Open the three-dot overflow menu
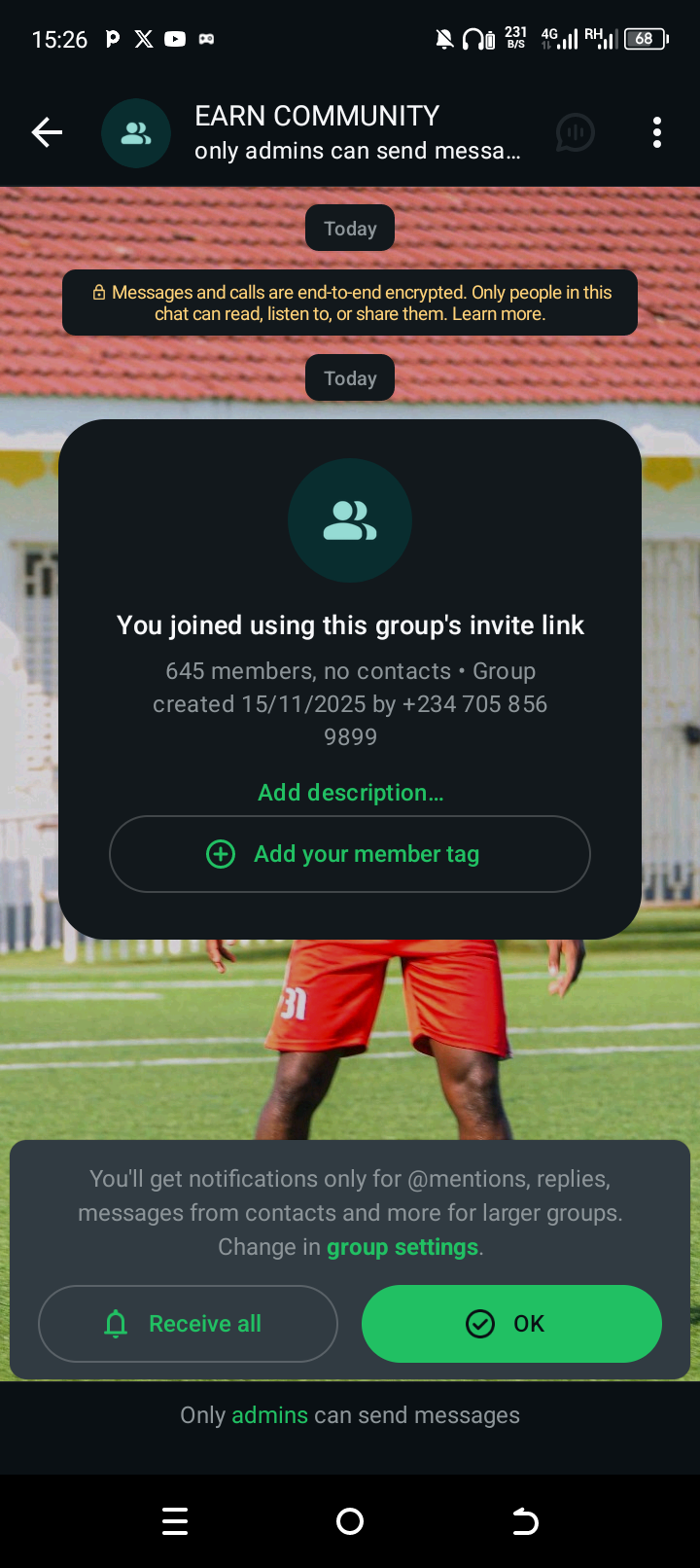The image size is (700, 1568). [657, 132]
